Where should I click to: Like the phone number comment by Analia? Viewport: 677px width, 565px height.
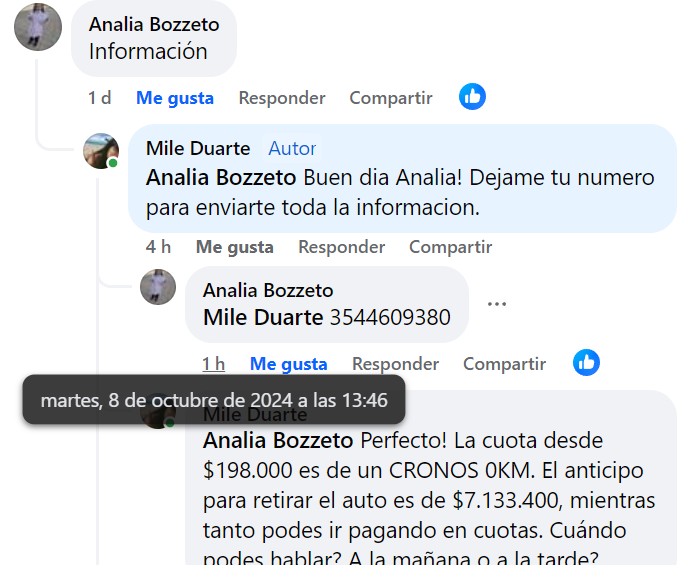[288, 364]
